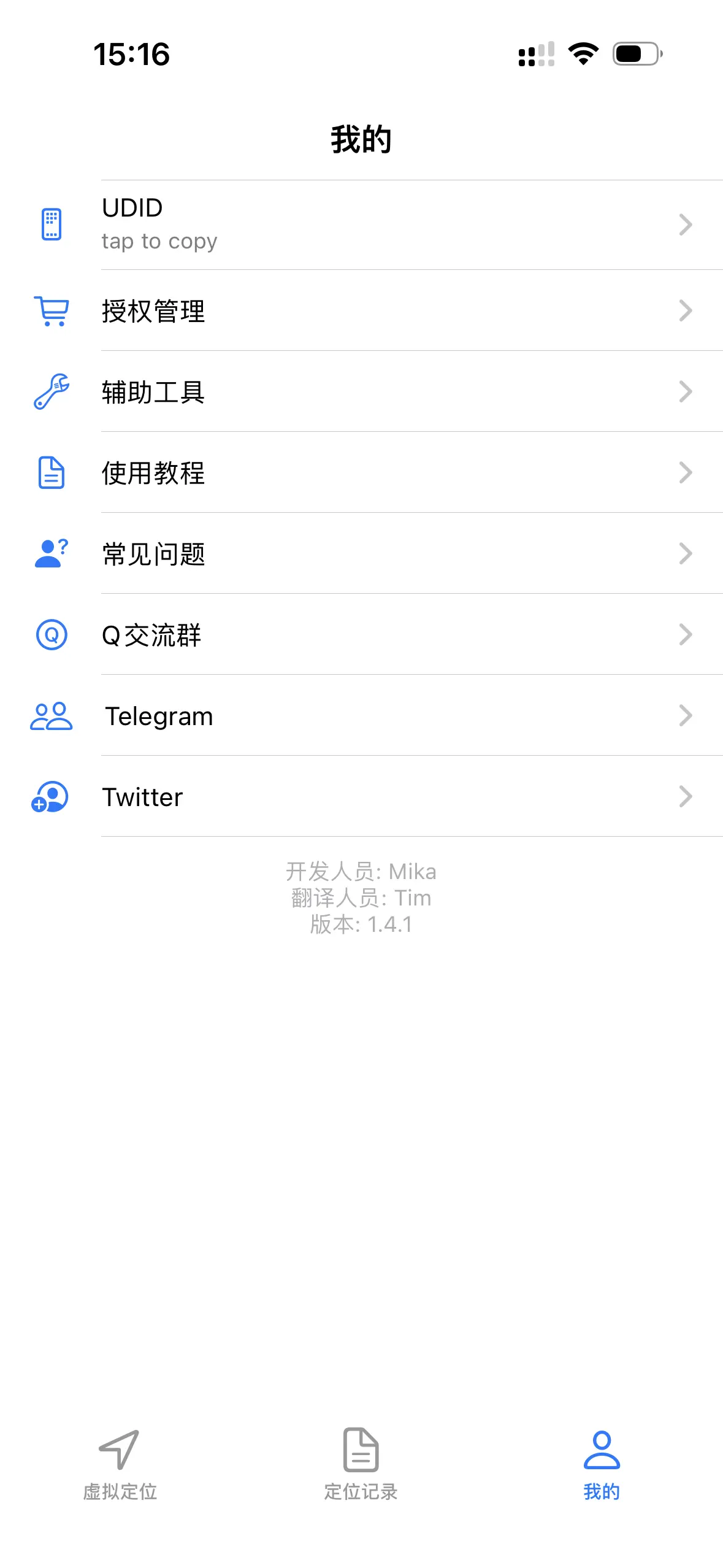
Task: Join the Q交流群 group
Action: click(361, 634)
